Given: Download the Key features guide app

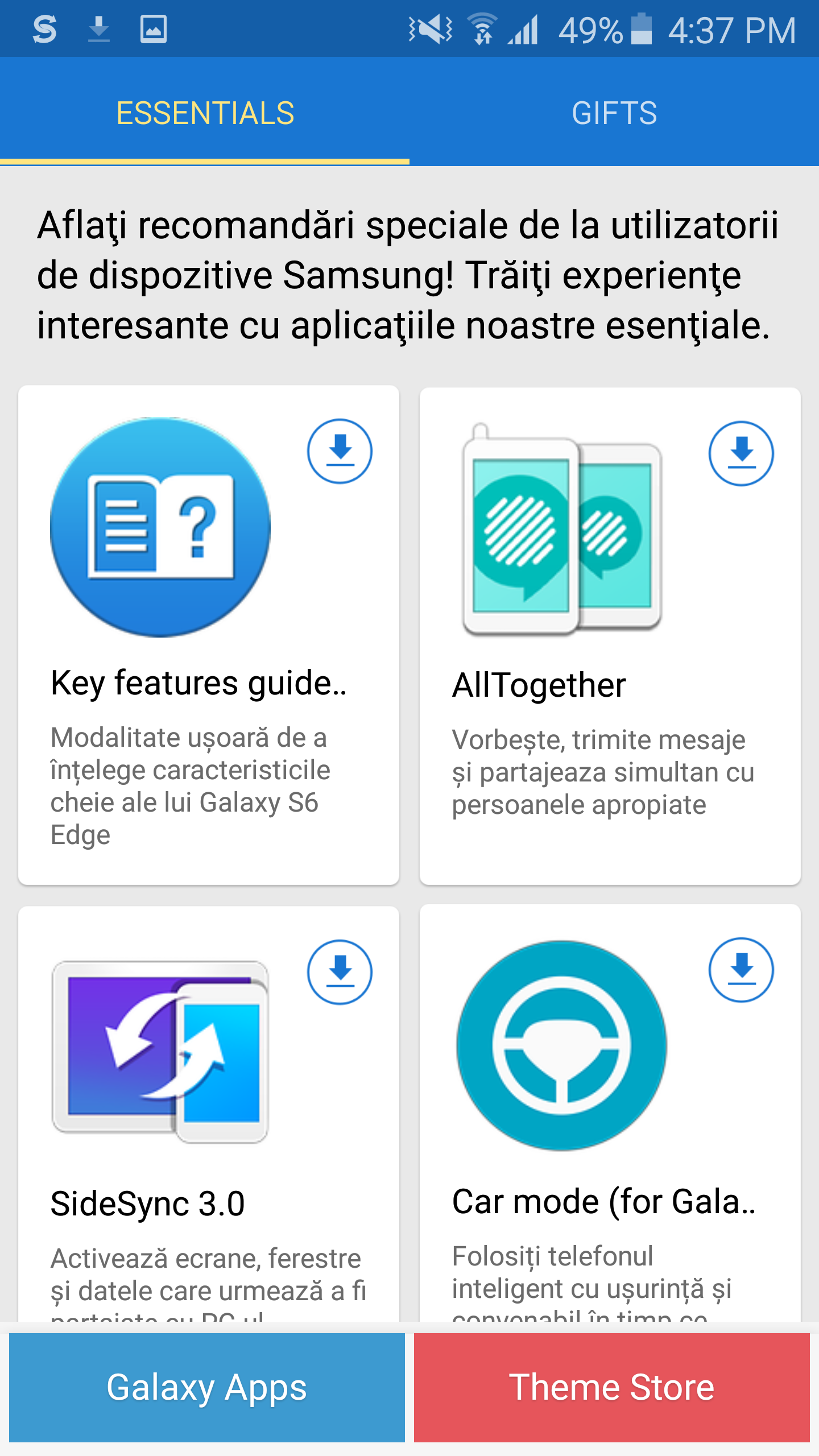Looking at the screenshot, I should [340, 451].
